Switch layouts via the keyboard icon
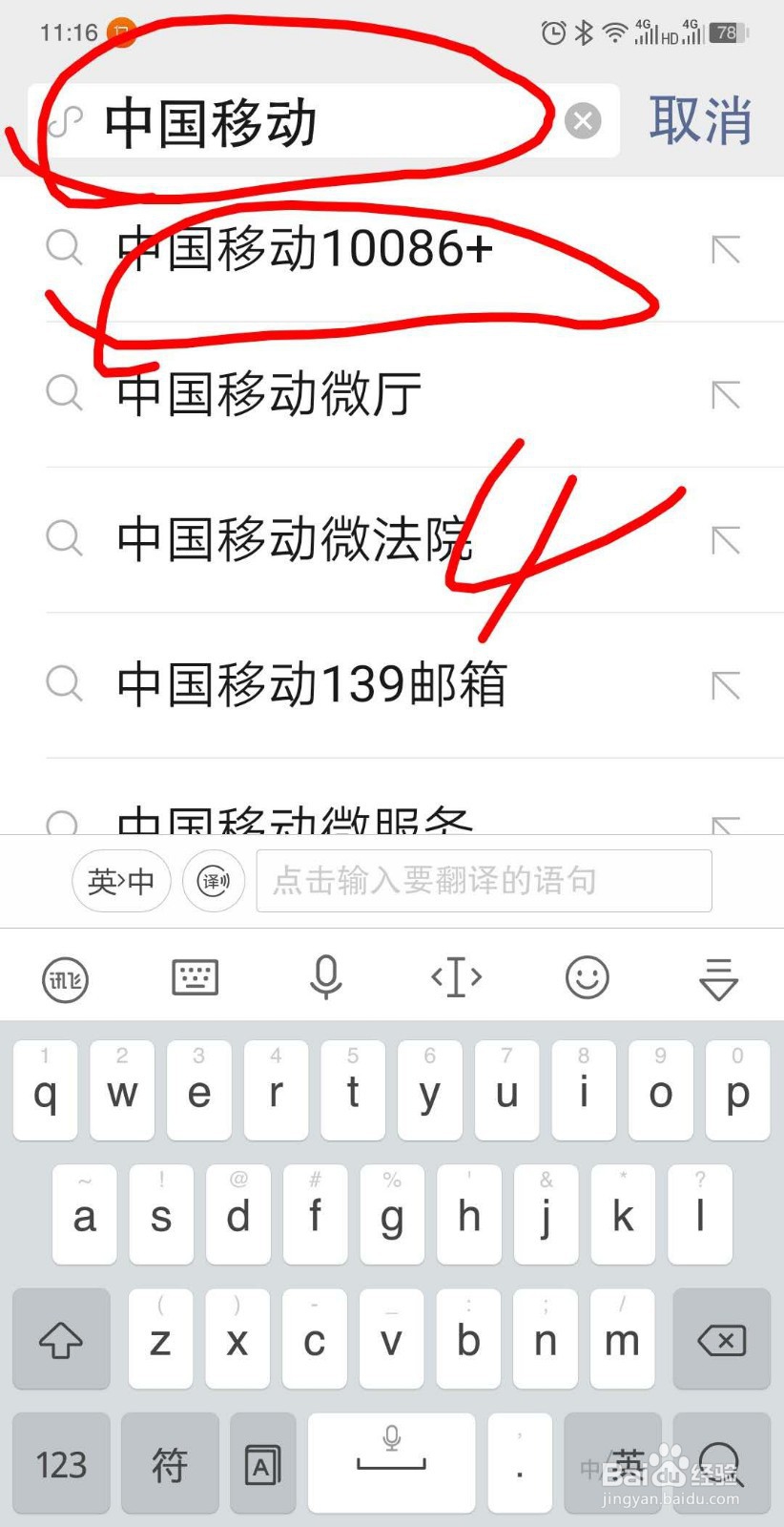Screen dimensions: 784x1527 (x=195, y=977)
